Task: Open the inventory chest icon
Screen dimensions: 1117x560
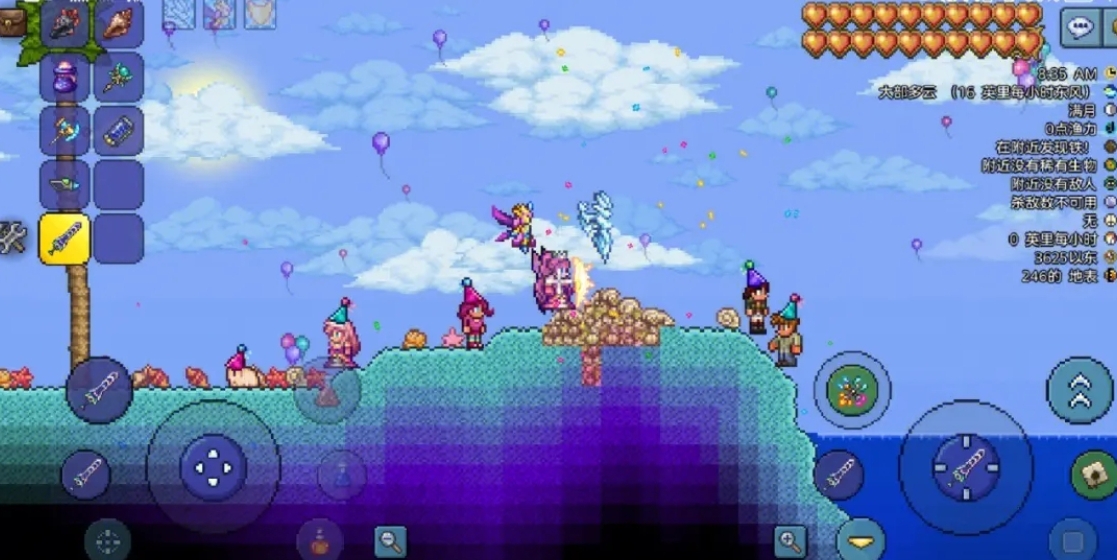Action: [11, 20]
